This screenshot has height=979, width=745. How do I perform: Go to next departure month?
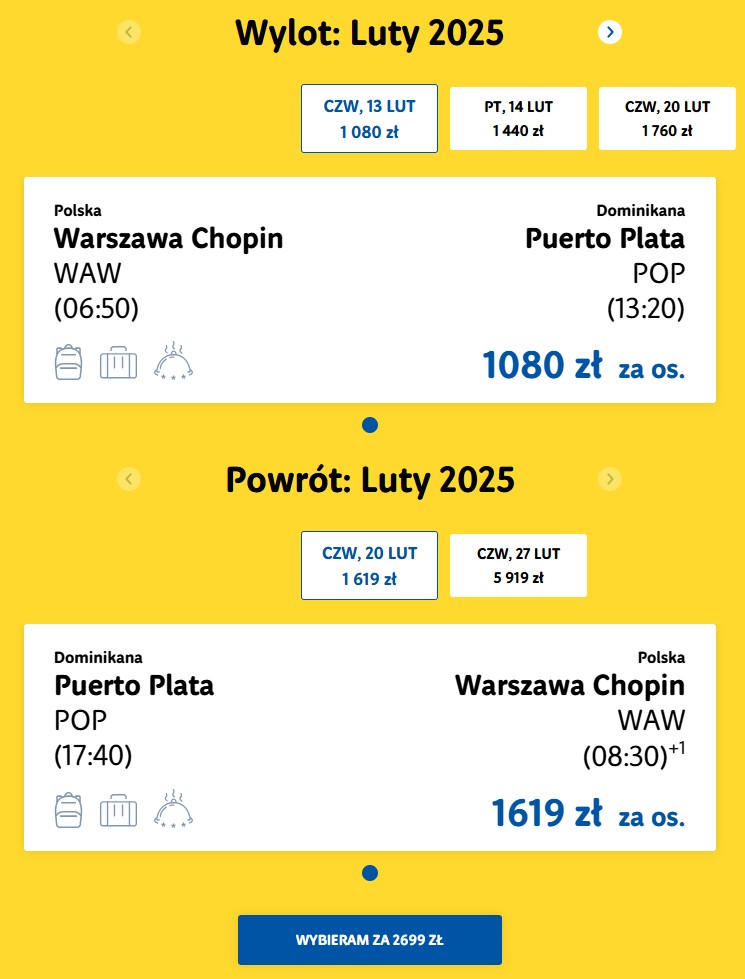pos(609,32)
